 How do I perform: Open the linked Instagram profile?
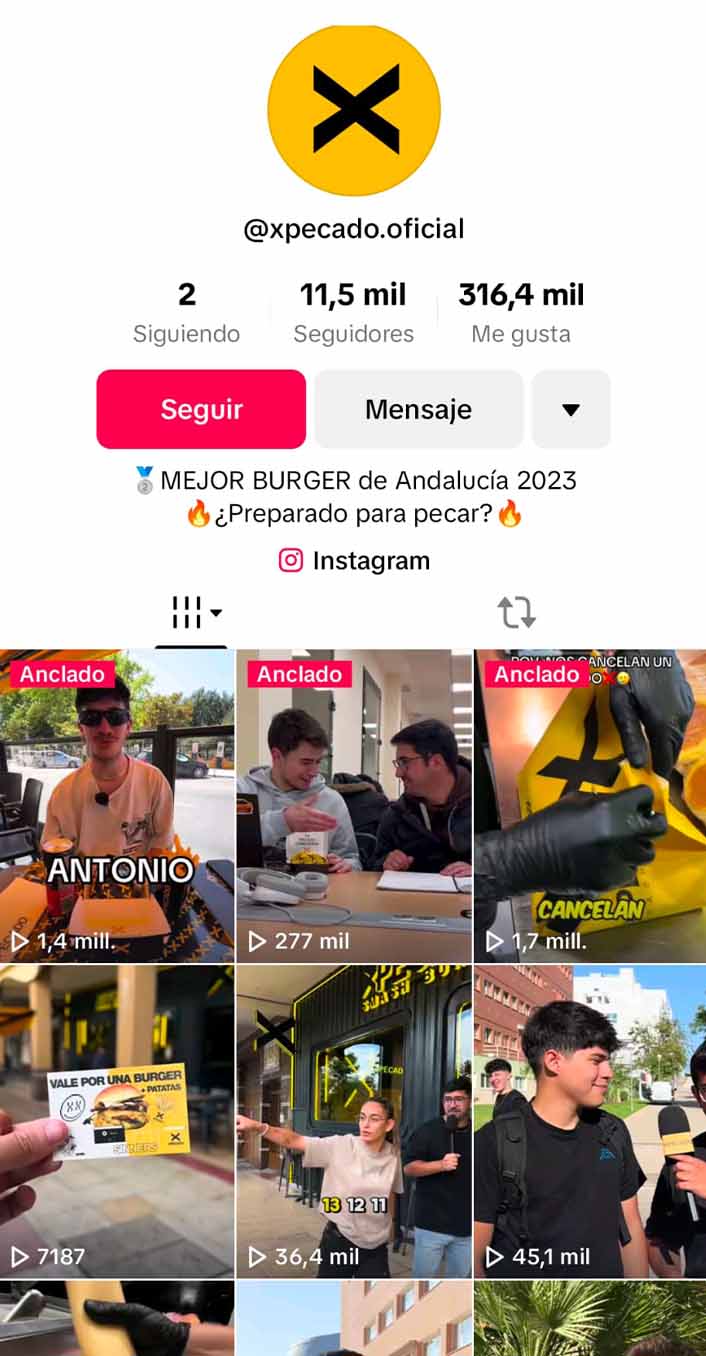(354, 561)
